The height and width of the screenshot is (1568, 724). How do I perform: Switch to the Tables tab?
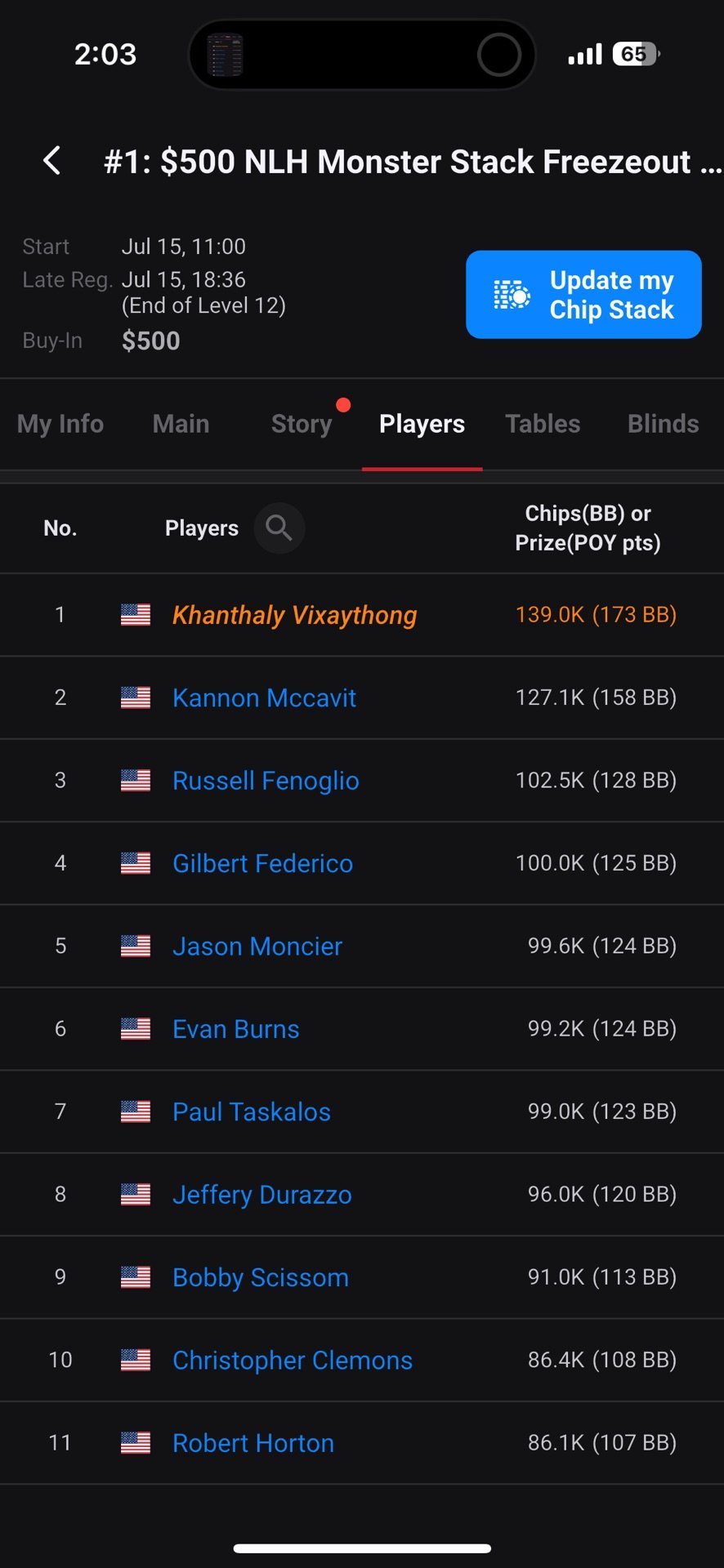coord(543,424)
